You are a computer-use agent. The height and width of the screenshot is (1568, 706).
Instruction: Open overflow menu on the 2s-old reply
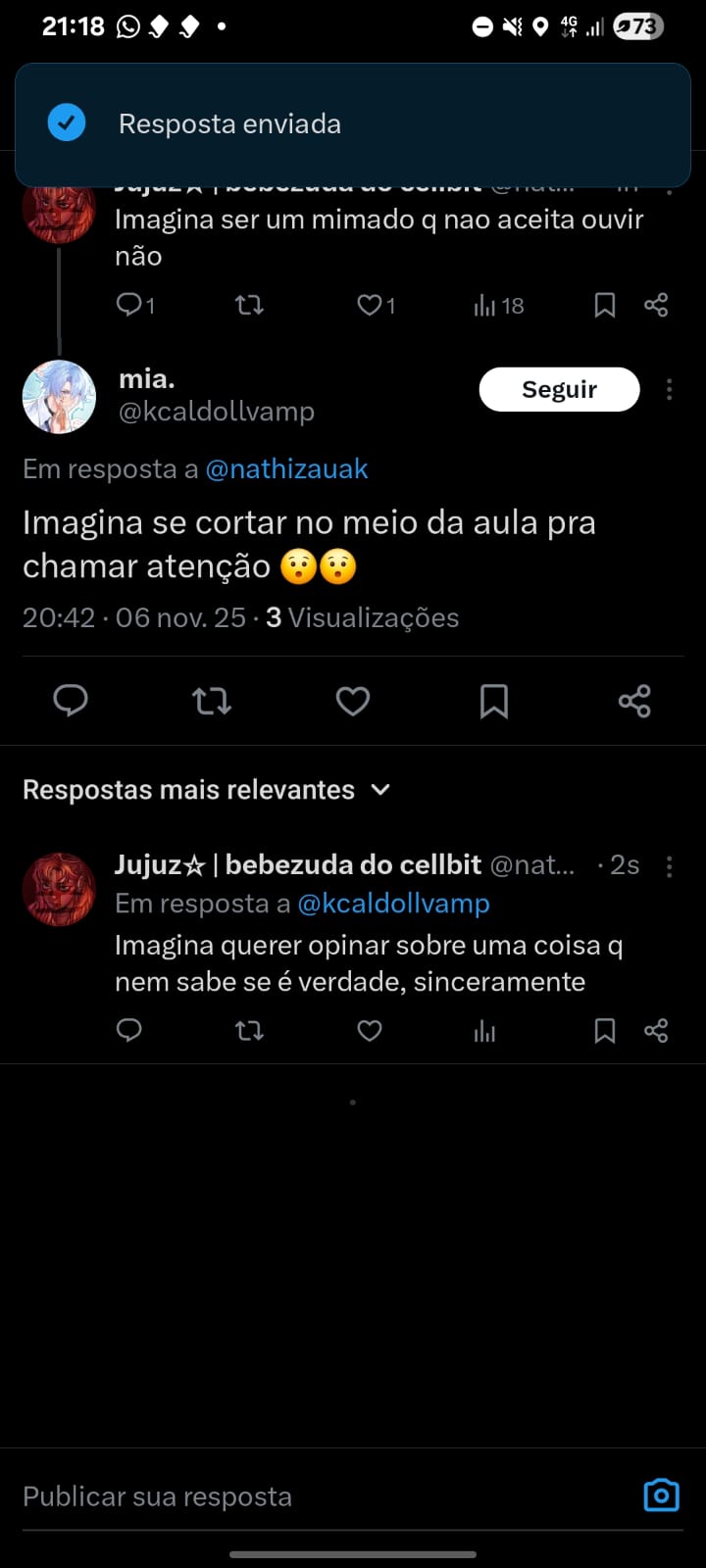coord(669,866)
